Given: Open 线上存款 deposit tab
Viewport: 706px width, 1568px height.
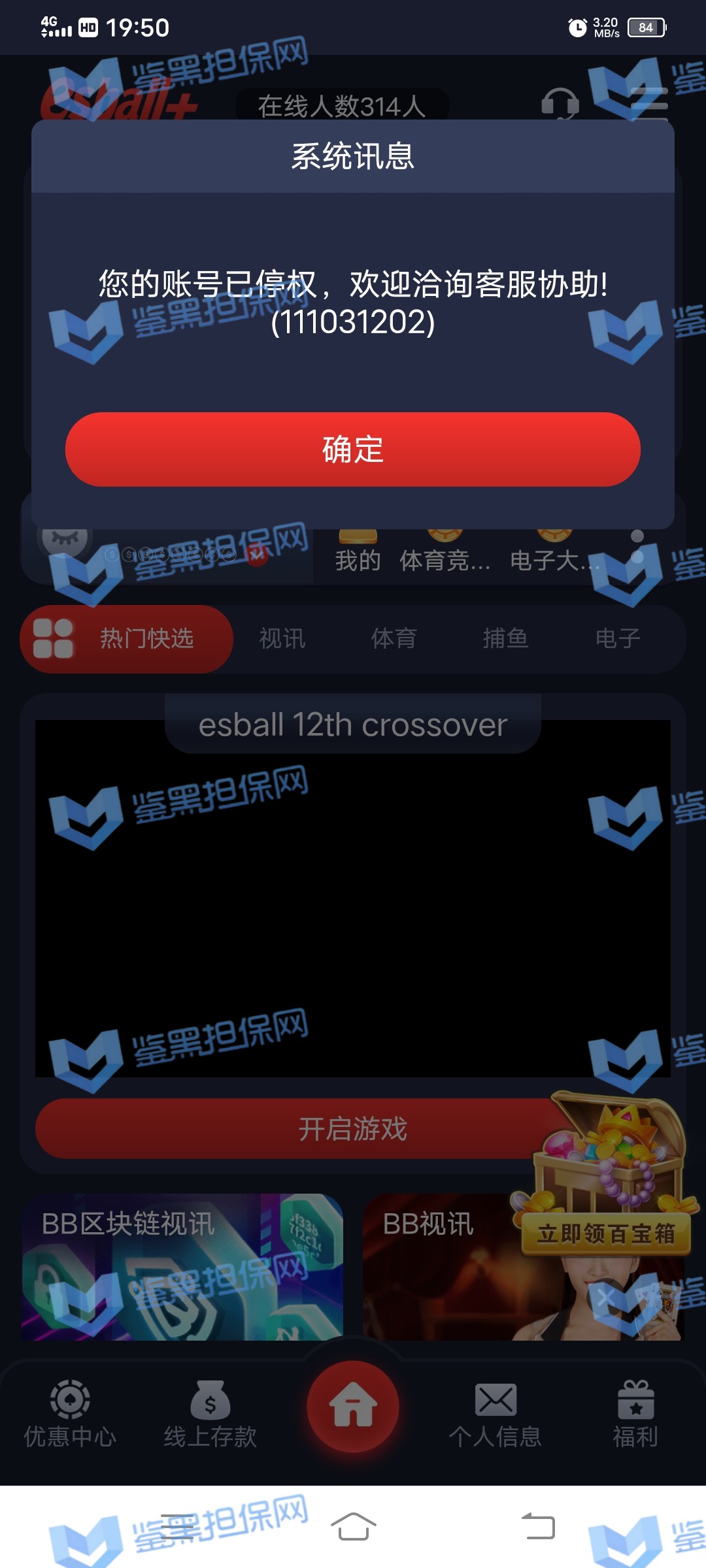Looking at the screenshot, I should [210, 1414].
